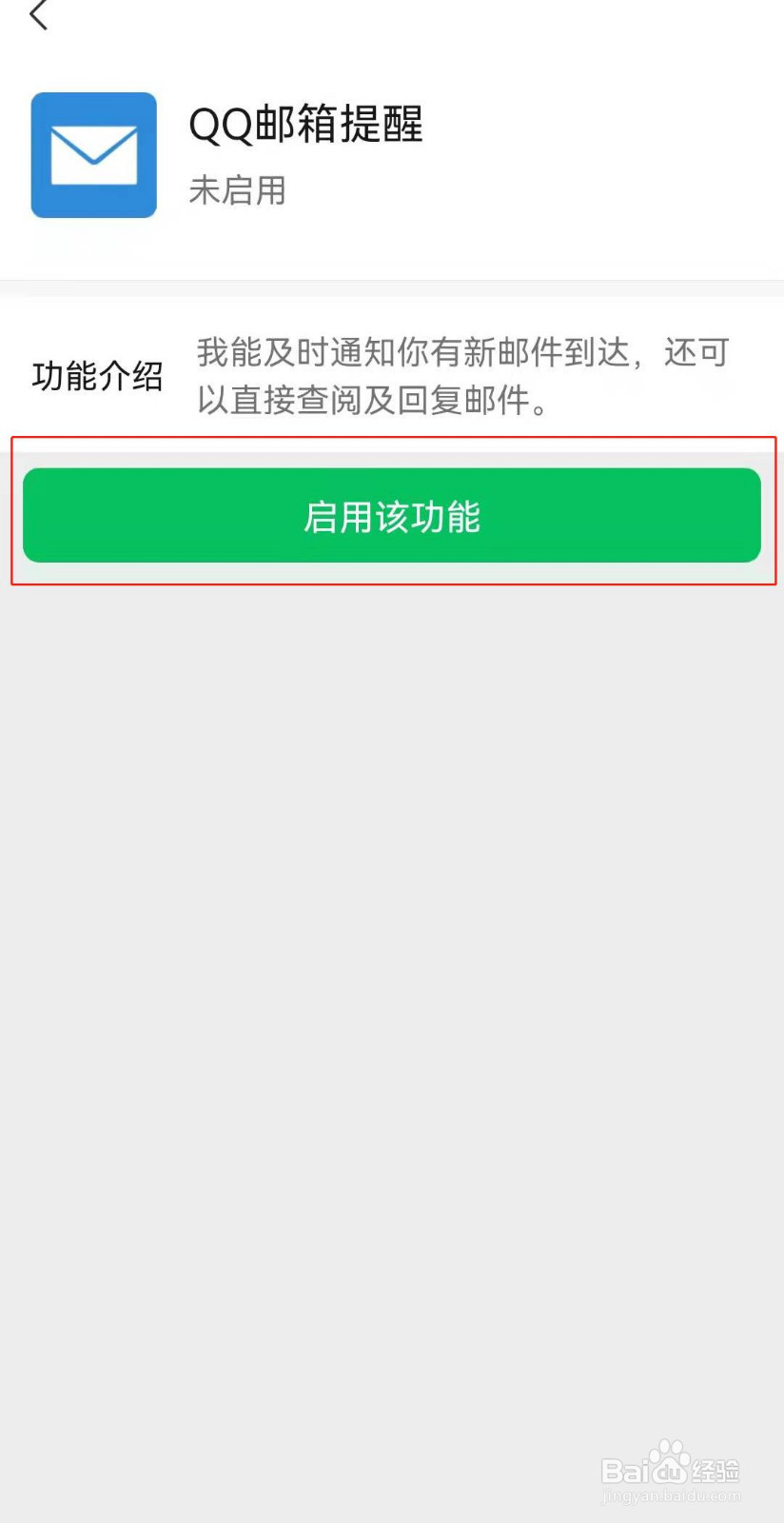
Task: Expand the 功能介绍 description section
Action: (x=99, y=375)
